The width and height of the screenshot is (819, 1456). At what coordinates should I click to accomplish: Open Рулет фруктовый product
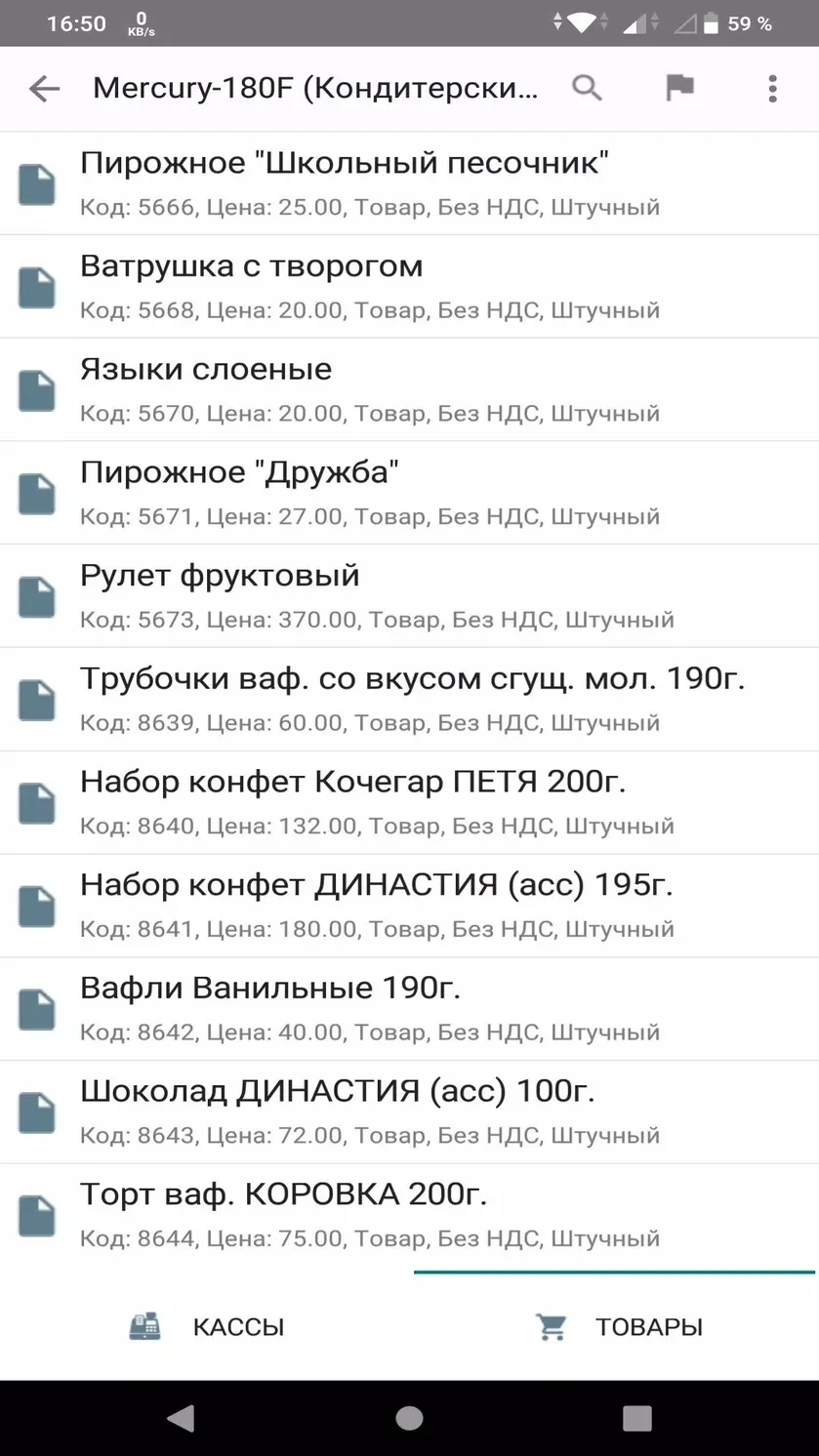coord(409,596)
